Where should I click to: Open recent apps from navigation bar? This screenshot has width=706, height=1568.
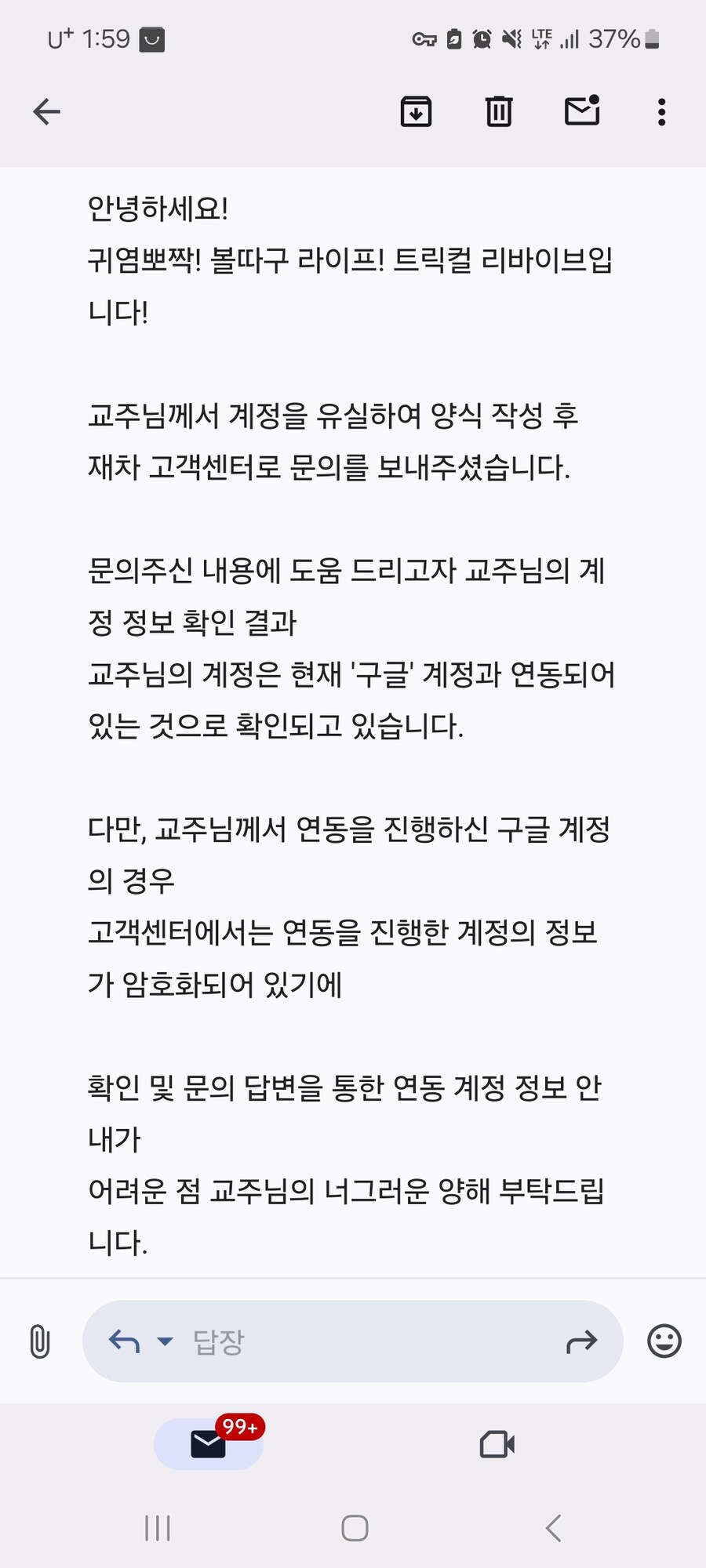point(158,1528)
